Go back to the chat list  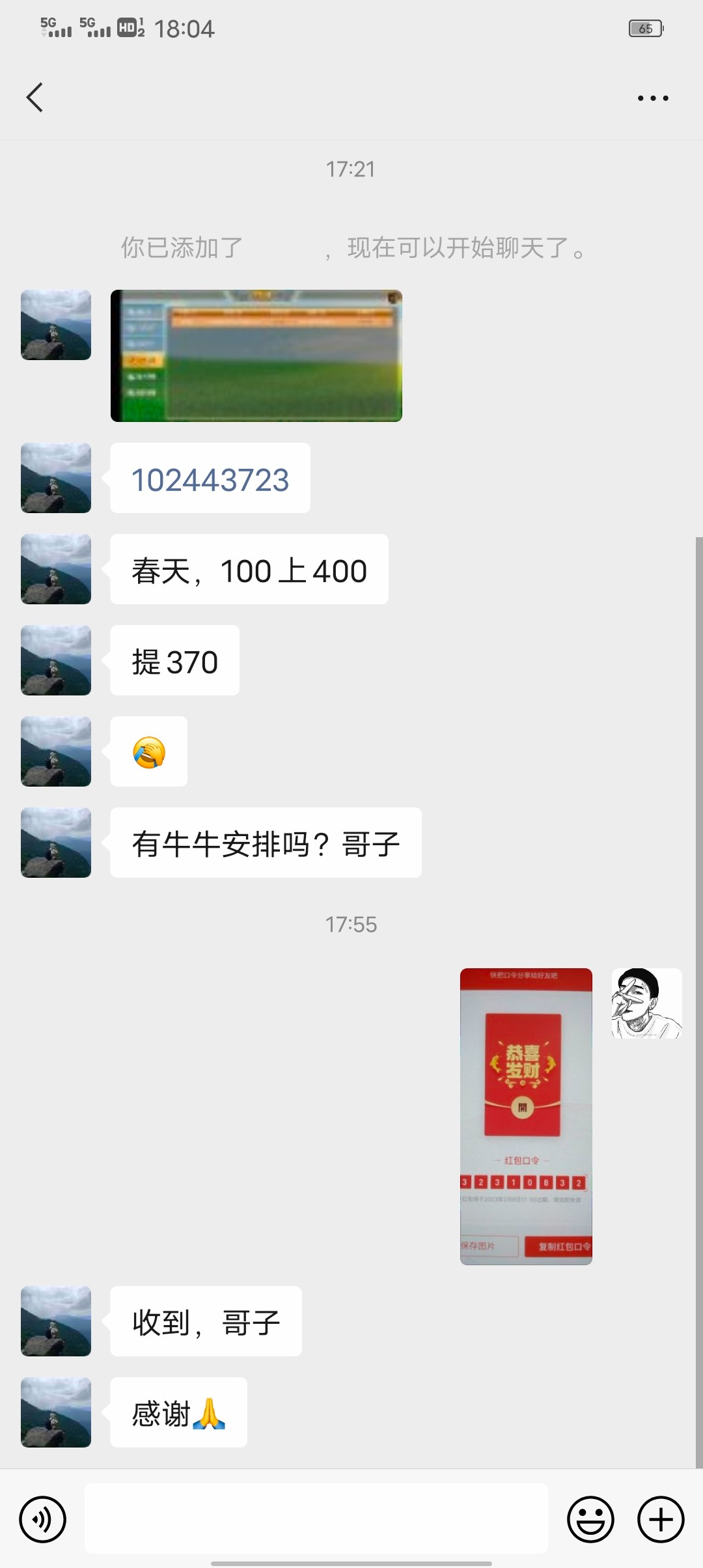(35, 98)
